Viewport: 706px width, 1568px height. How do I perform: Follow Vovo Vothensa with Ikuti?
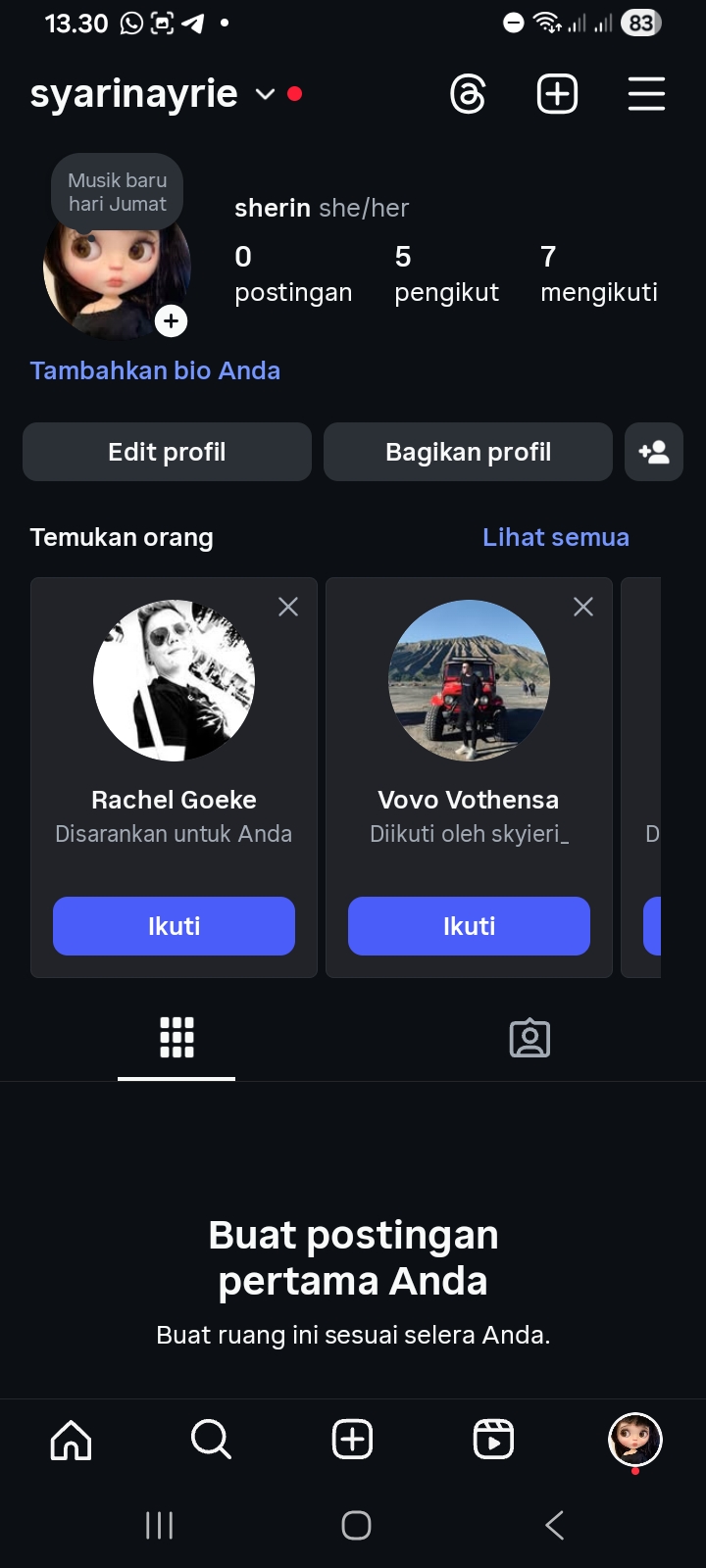(469, 926)
